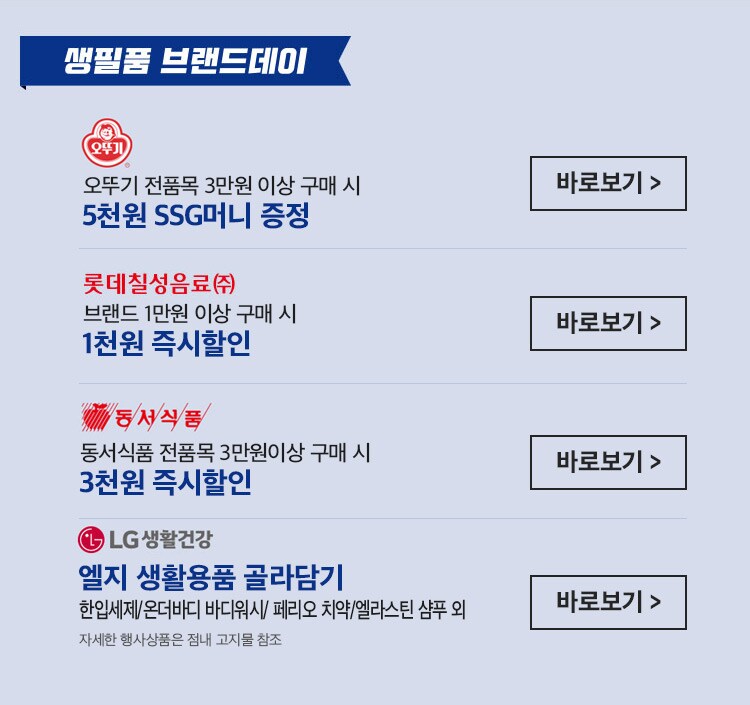Open the 바로보기 button for the 오뚜기 offer
750x705 pixels.
pyautogui.click(x=608, y=183)
